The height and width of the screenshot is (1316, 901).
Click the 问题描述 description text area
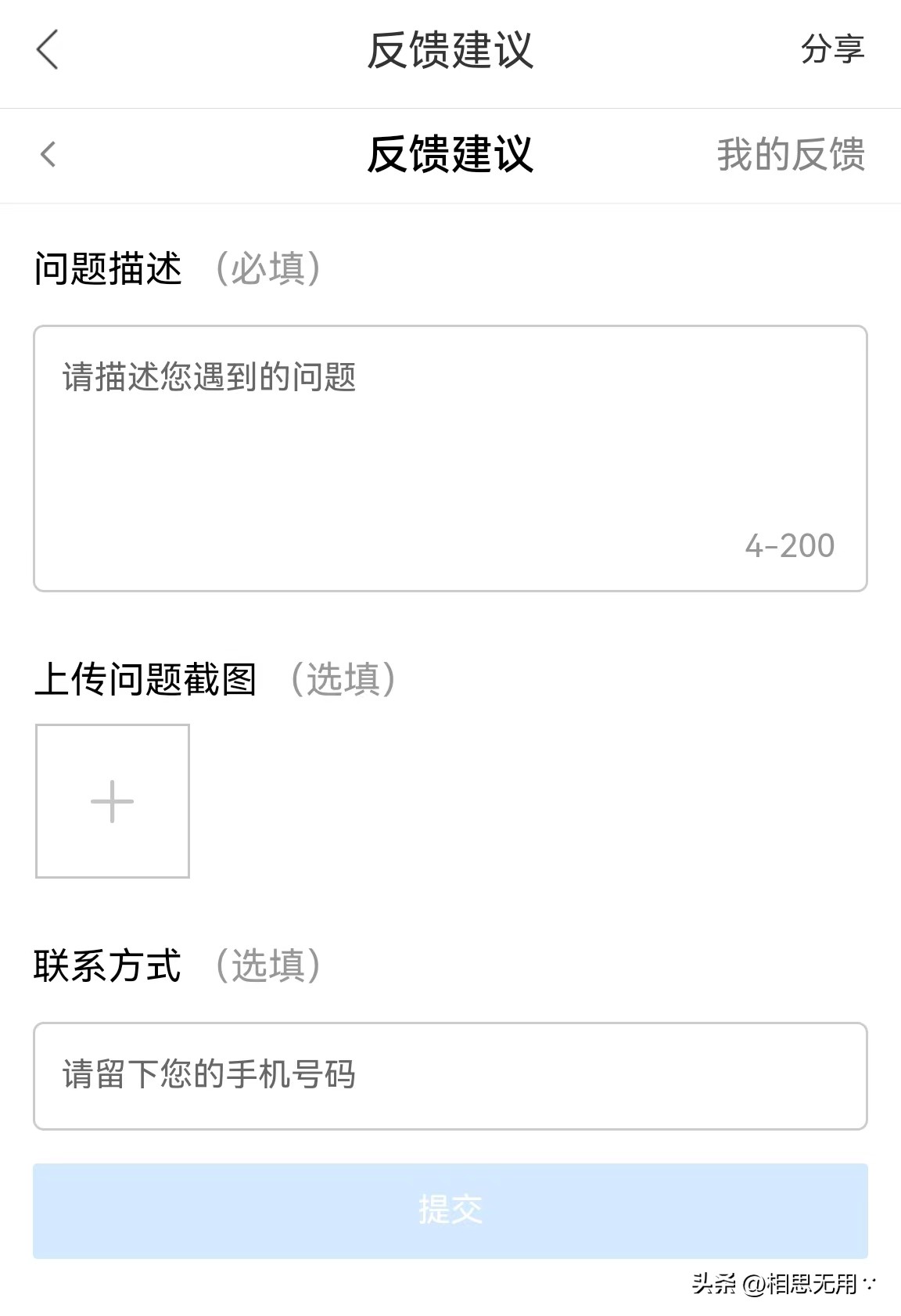tap(450, 458)
